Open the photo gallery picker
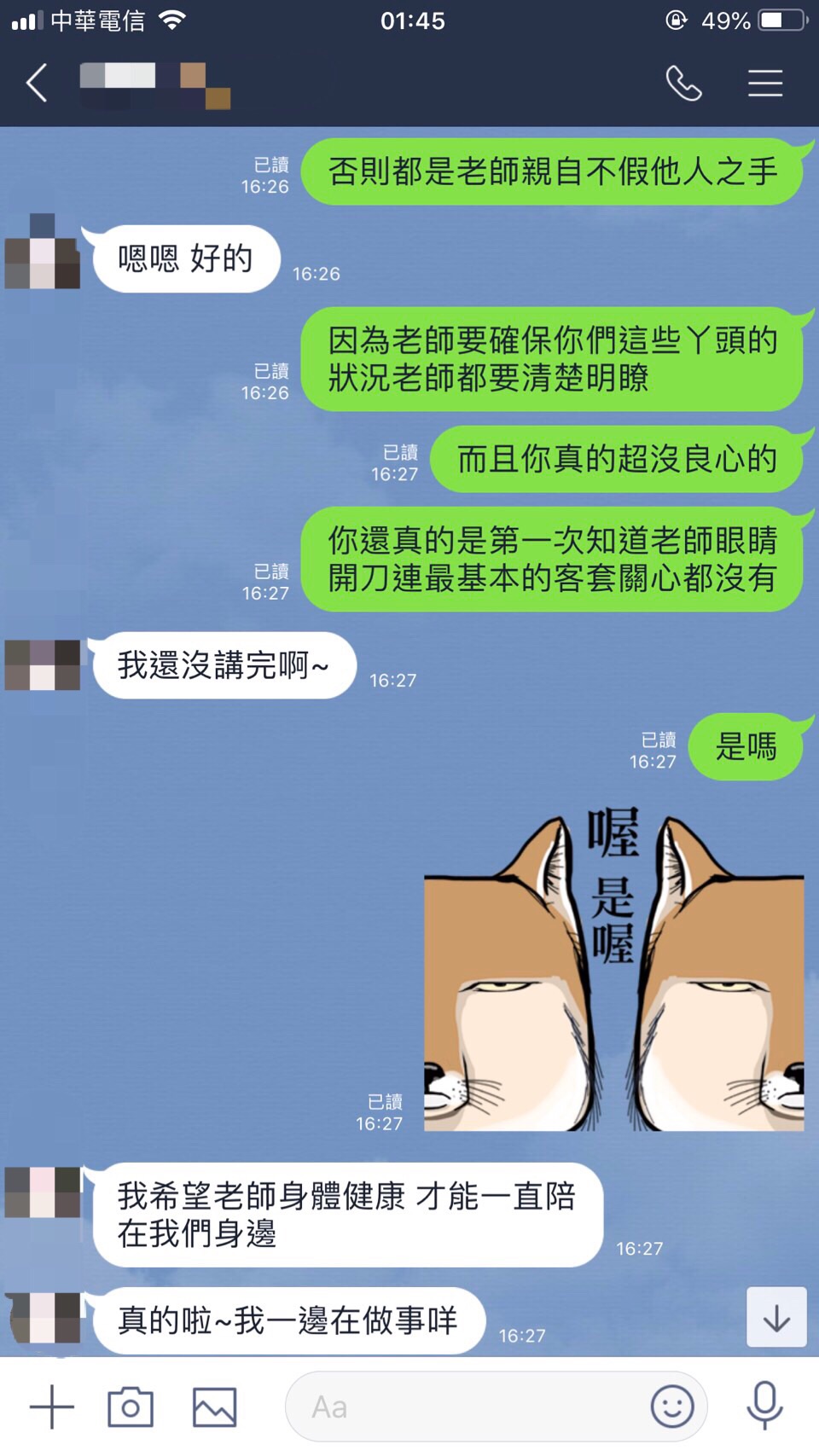 [x=214, y=1407]
